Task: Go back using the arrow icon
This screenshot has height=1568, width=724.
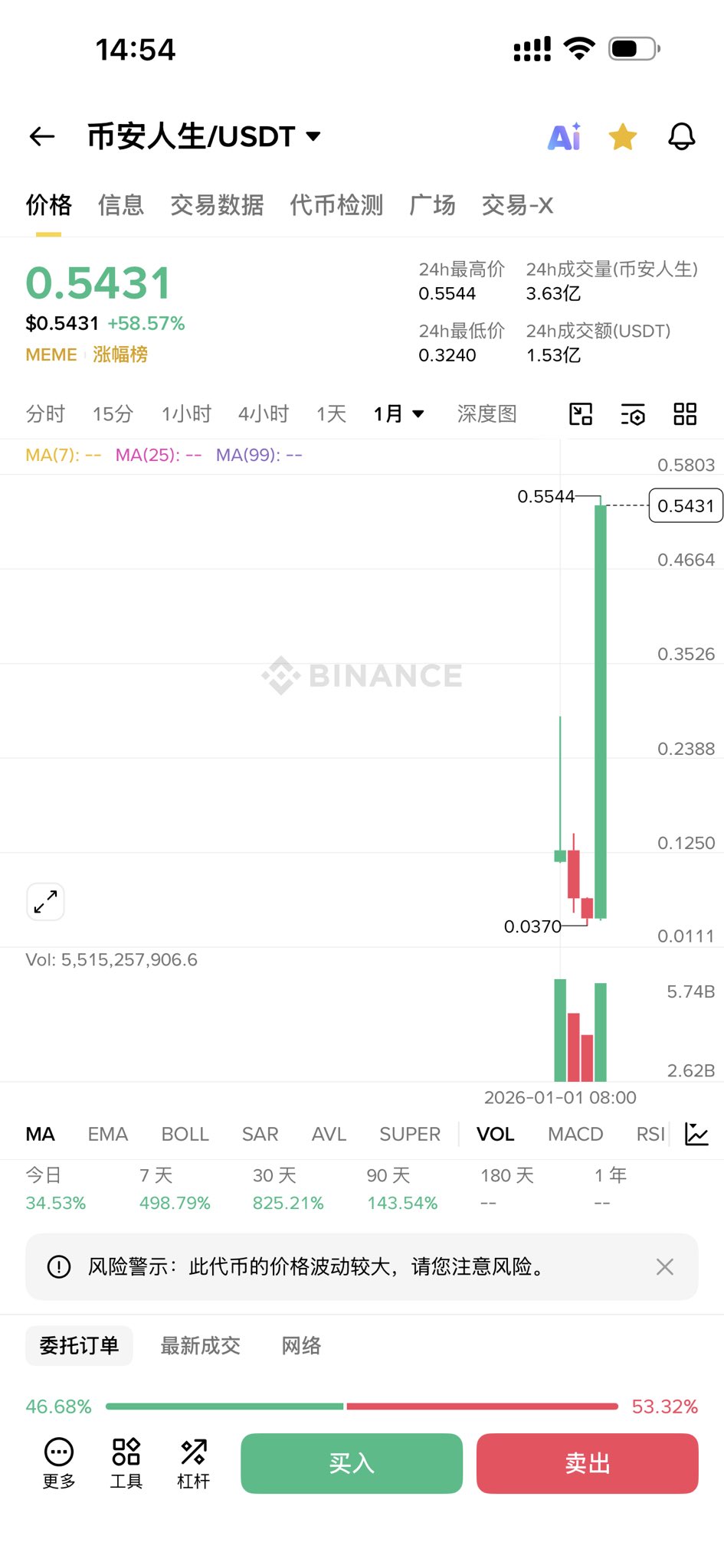Action: pos(42,137)
